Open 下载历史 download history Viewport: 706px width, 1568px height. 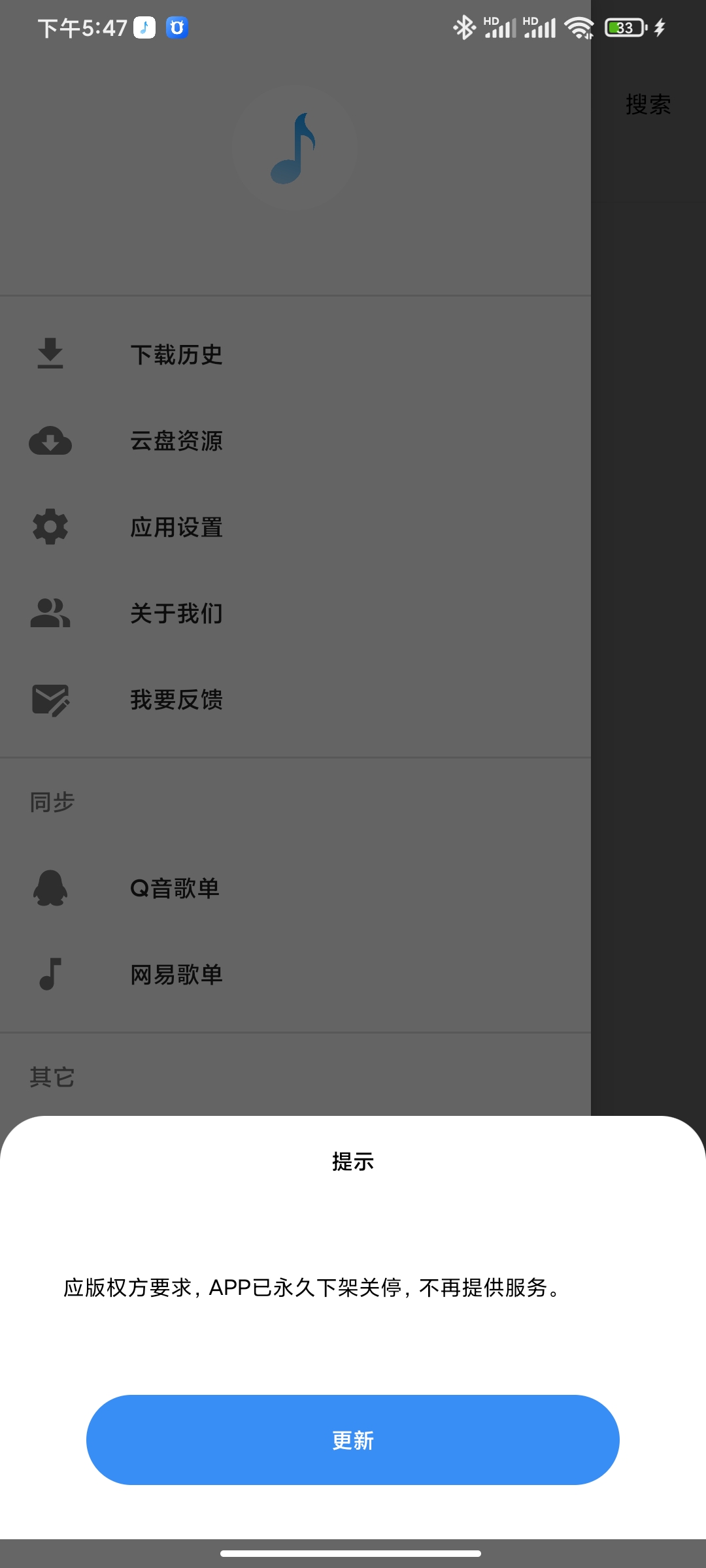click(176, 355)
